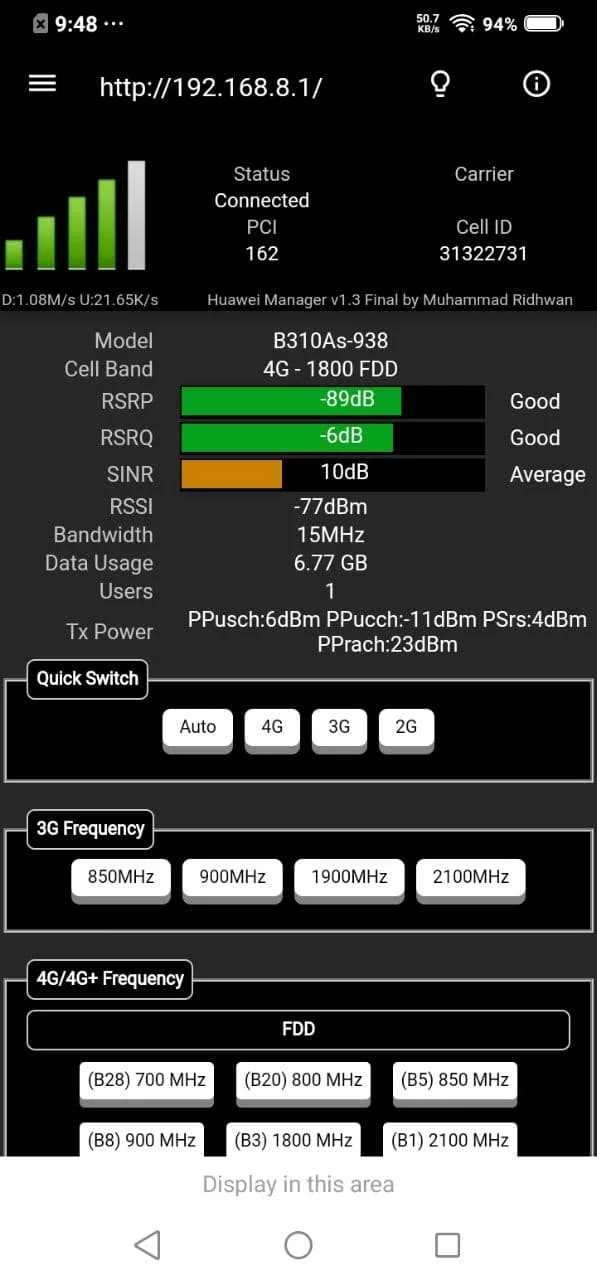Lock to (B20) 800 MHz band

click(304, 1080)
